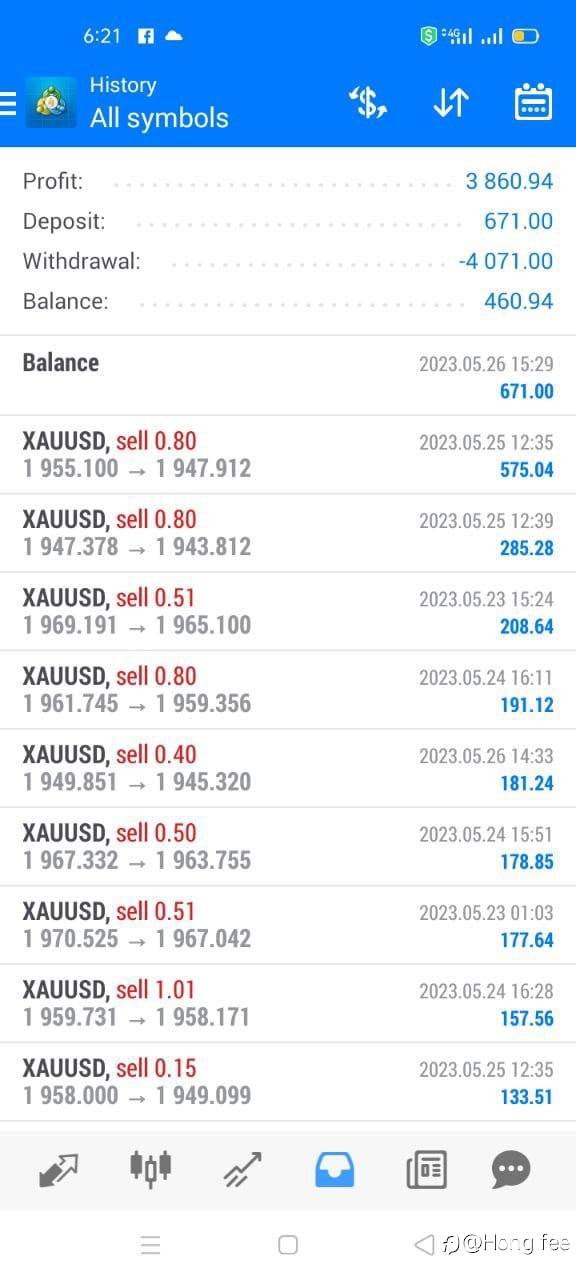
Task: Open the XAUUSD sell trade with 285.28 profit
Action: click(288, 533)
